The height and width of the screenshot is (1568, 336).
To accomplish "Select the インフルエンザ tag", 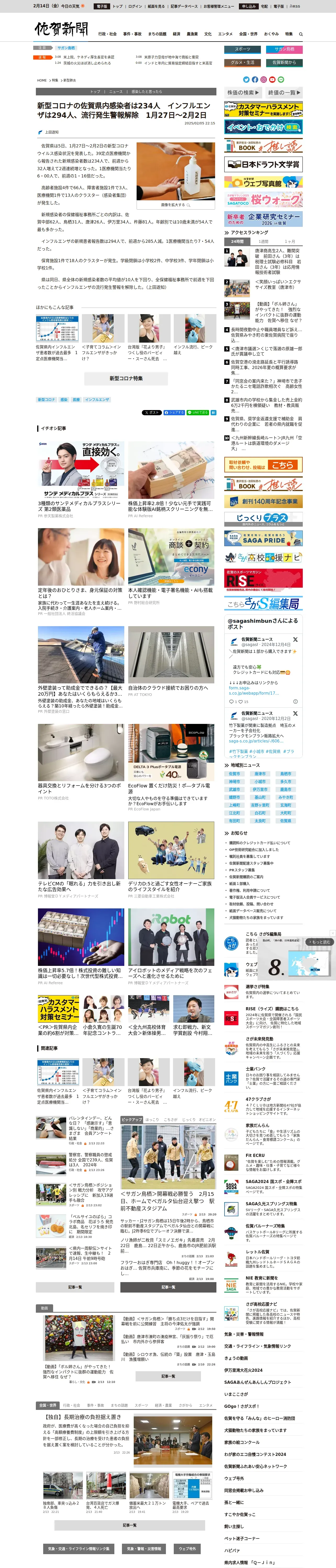I will point(97,400).
